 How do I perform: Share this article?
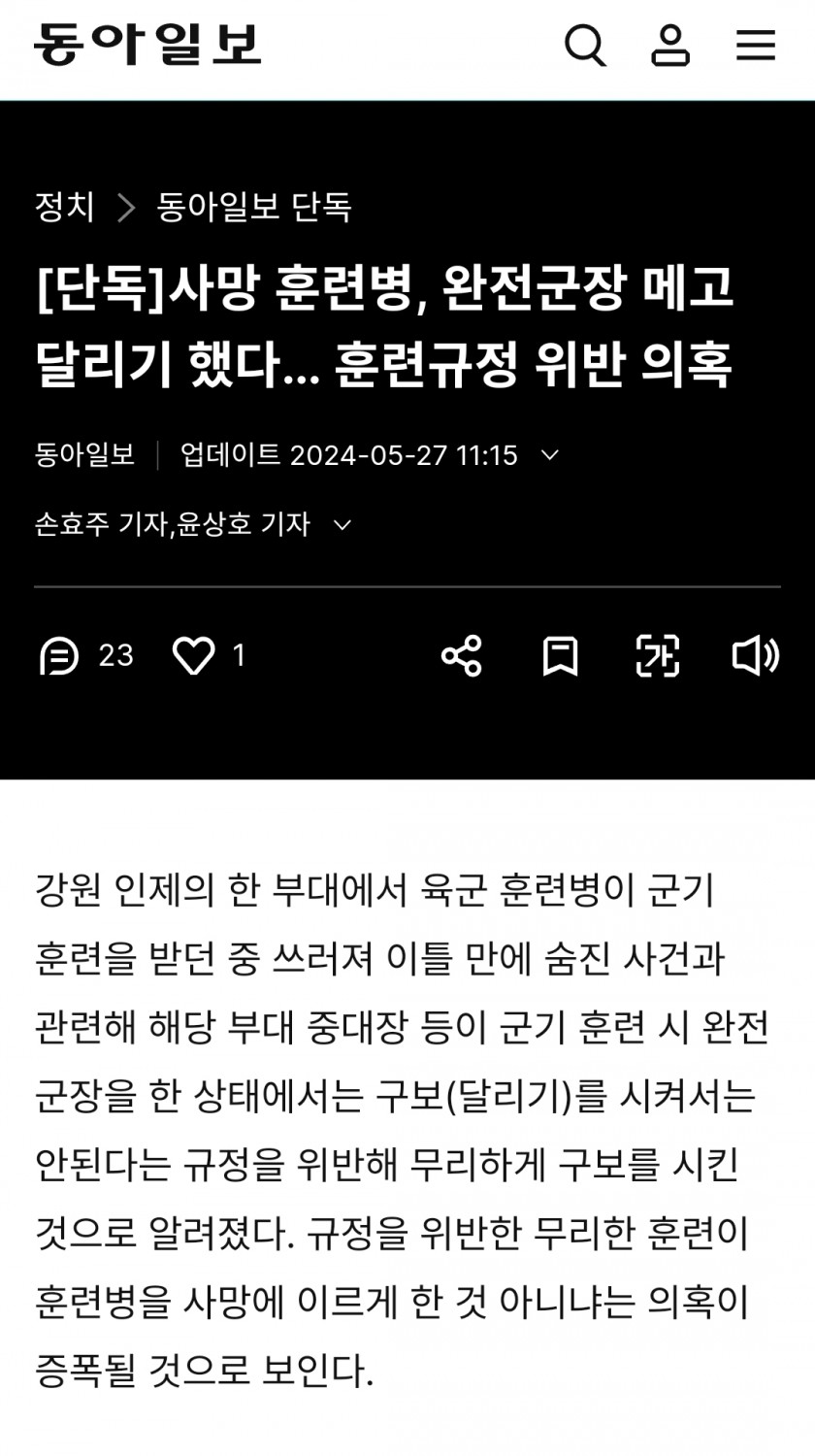(462, 656)
